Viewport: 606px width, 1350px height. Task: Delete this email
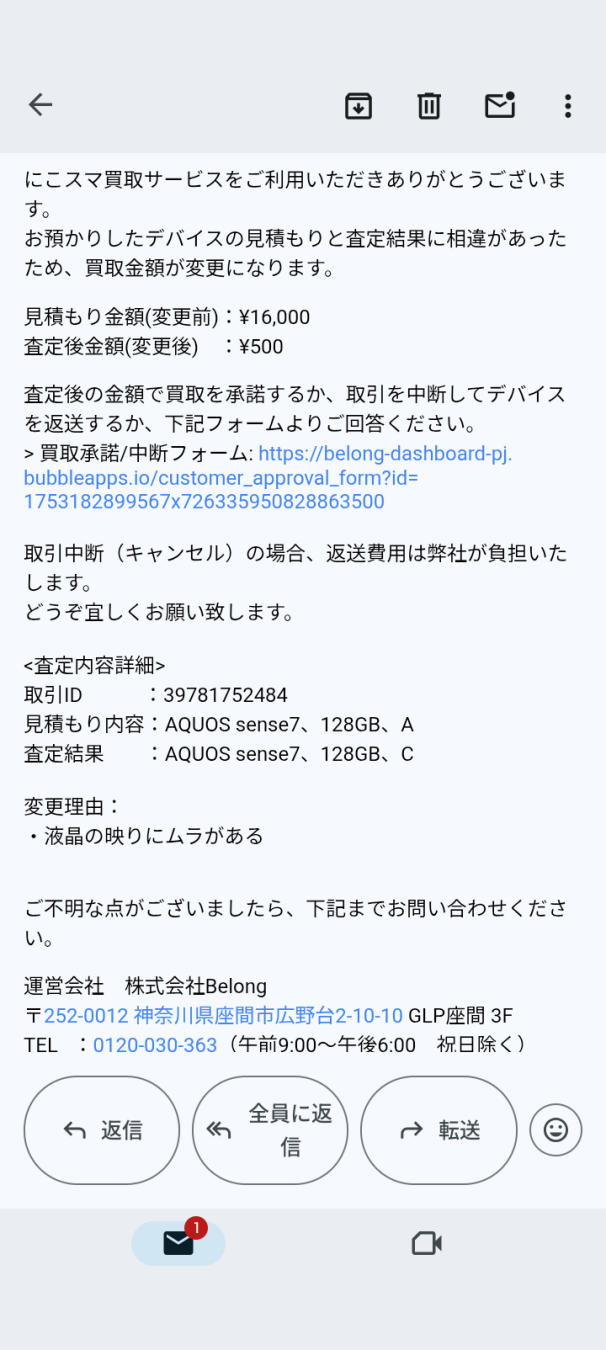click(x=429, y=105)
